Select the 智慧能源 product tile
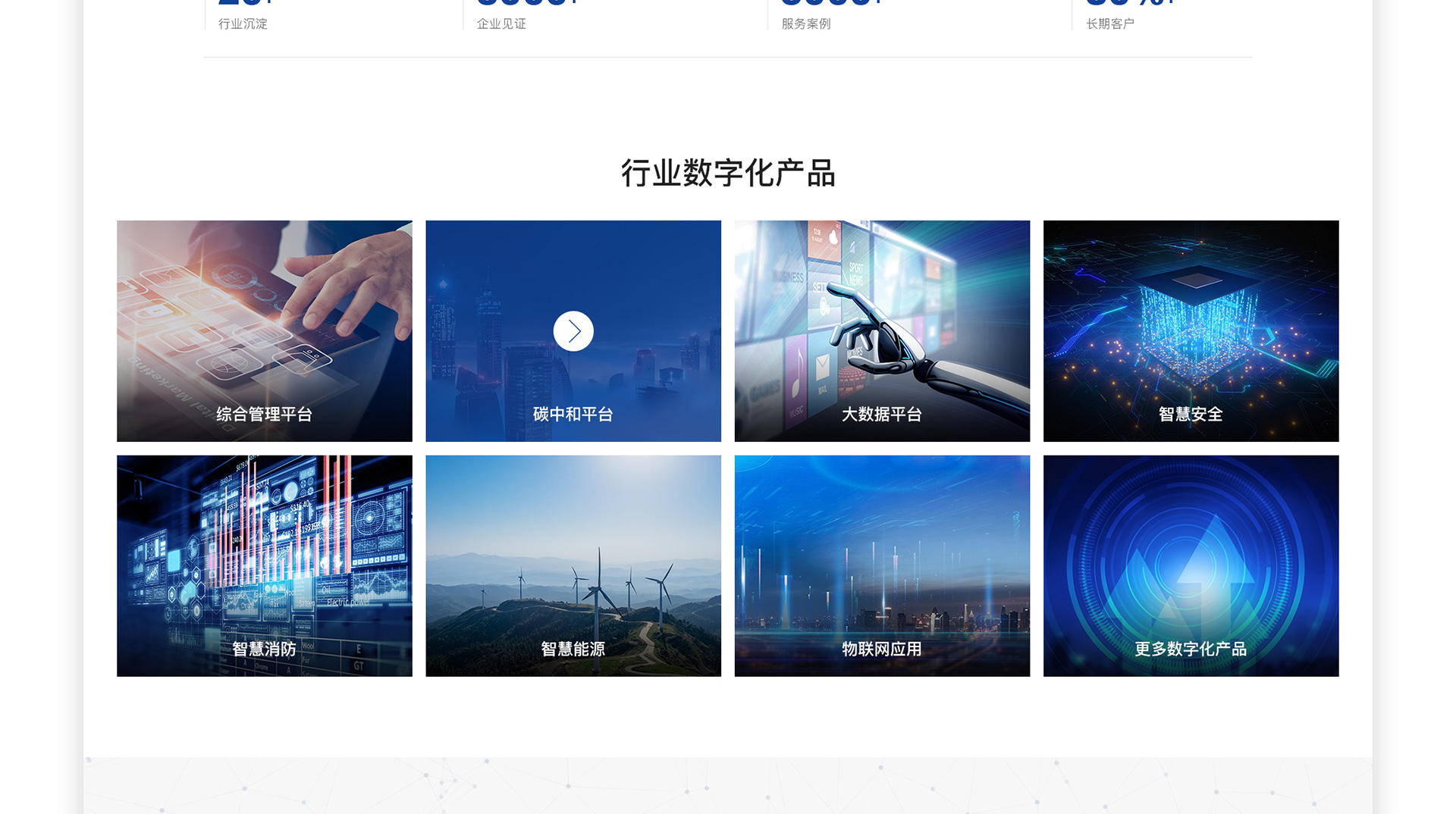This screenshot has height=814, width=1456. tap(573, 565)
